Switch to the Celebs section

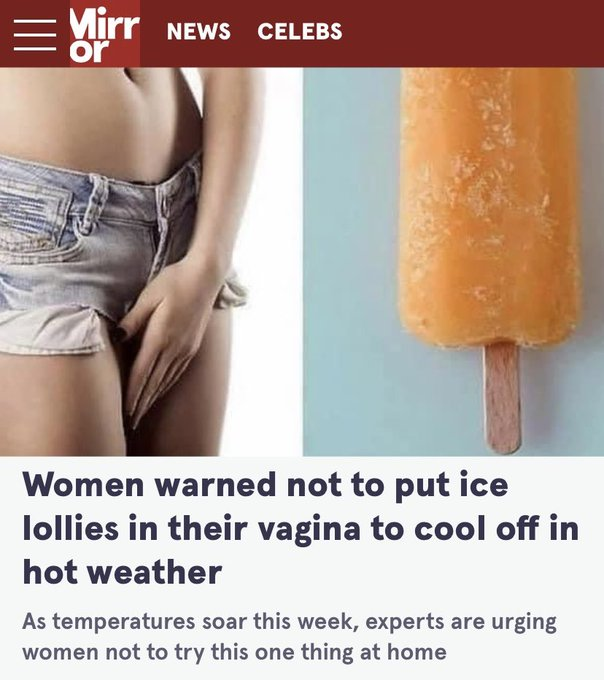tap(300, 32)
